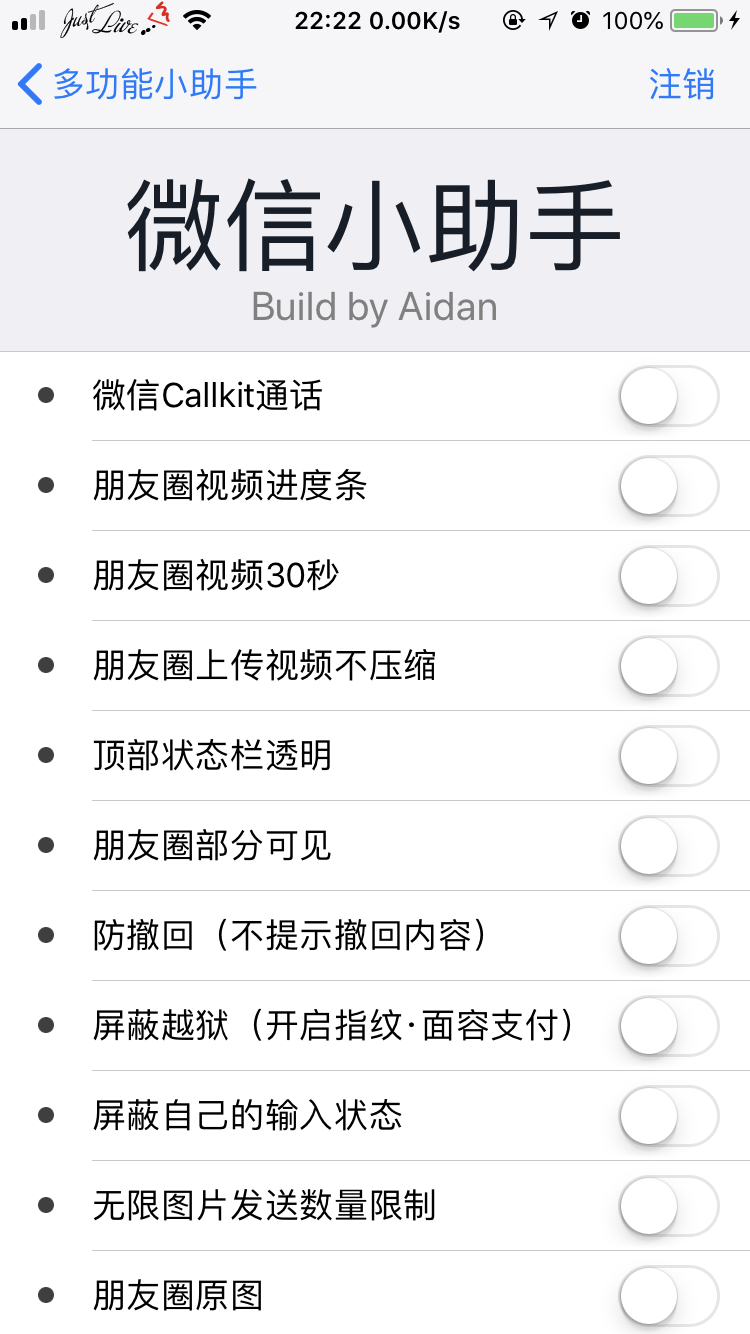Enable 朋友圈上传视频不压缩

point(668,666)
